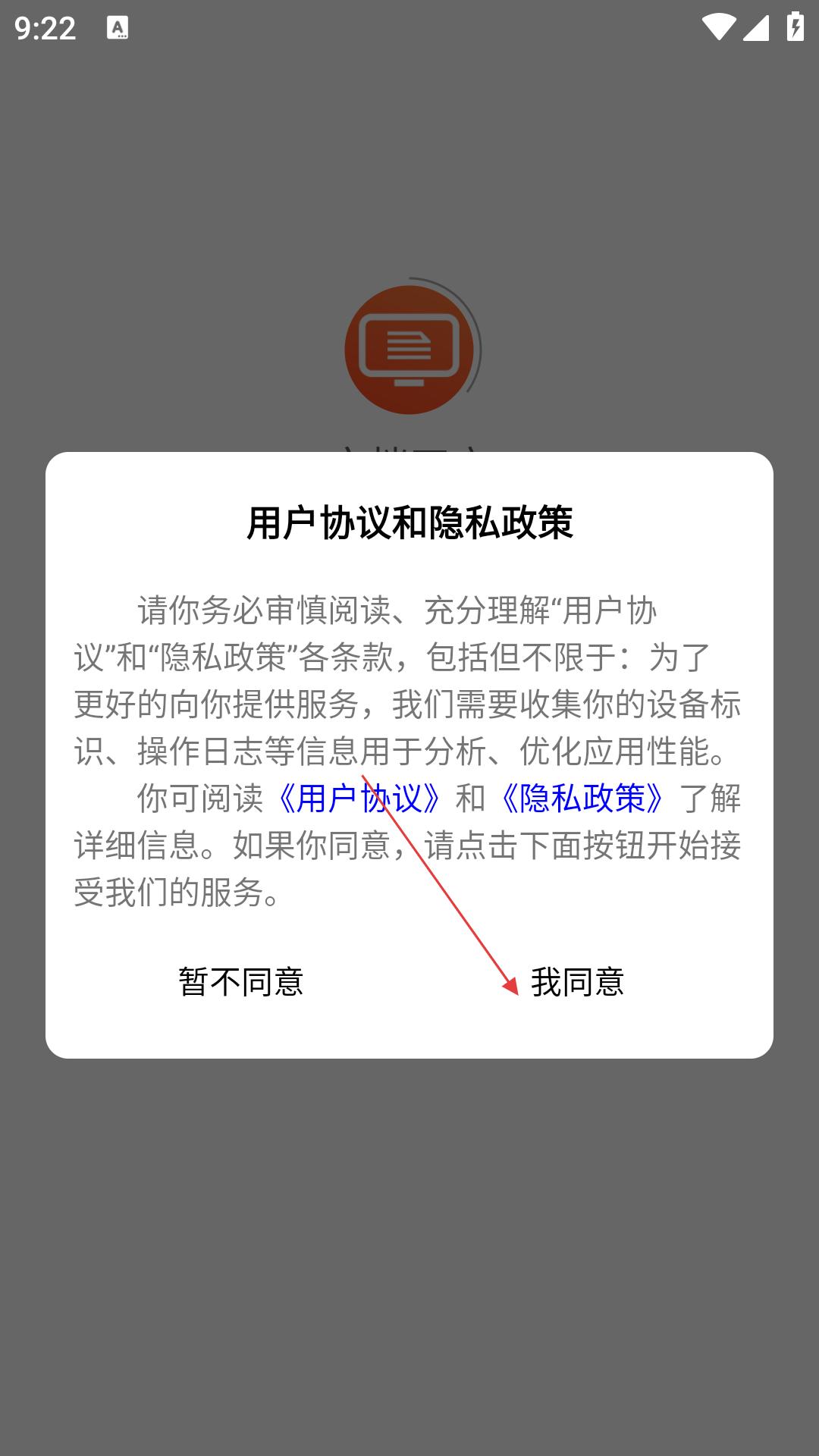819x1456 pixels.
Task: Open the《用户协议》link
Action: click(359, 799)
